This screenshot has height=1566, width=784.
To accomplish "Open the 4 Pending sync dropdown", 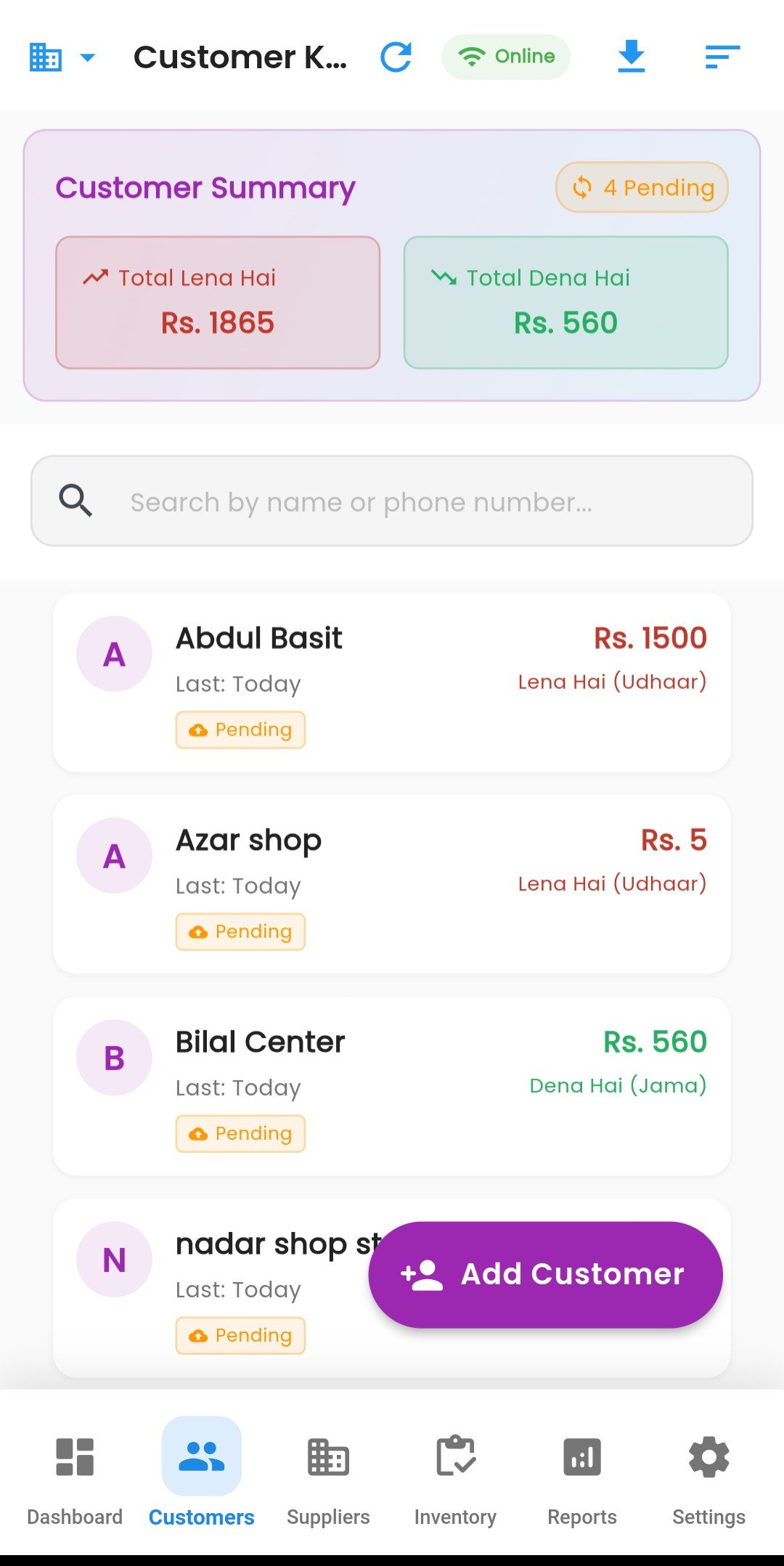I will point(642,187).
